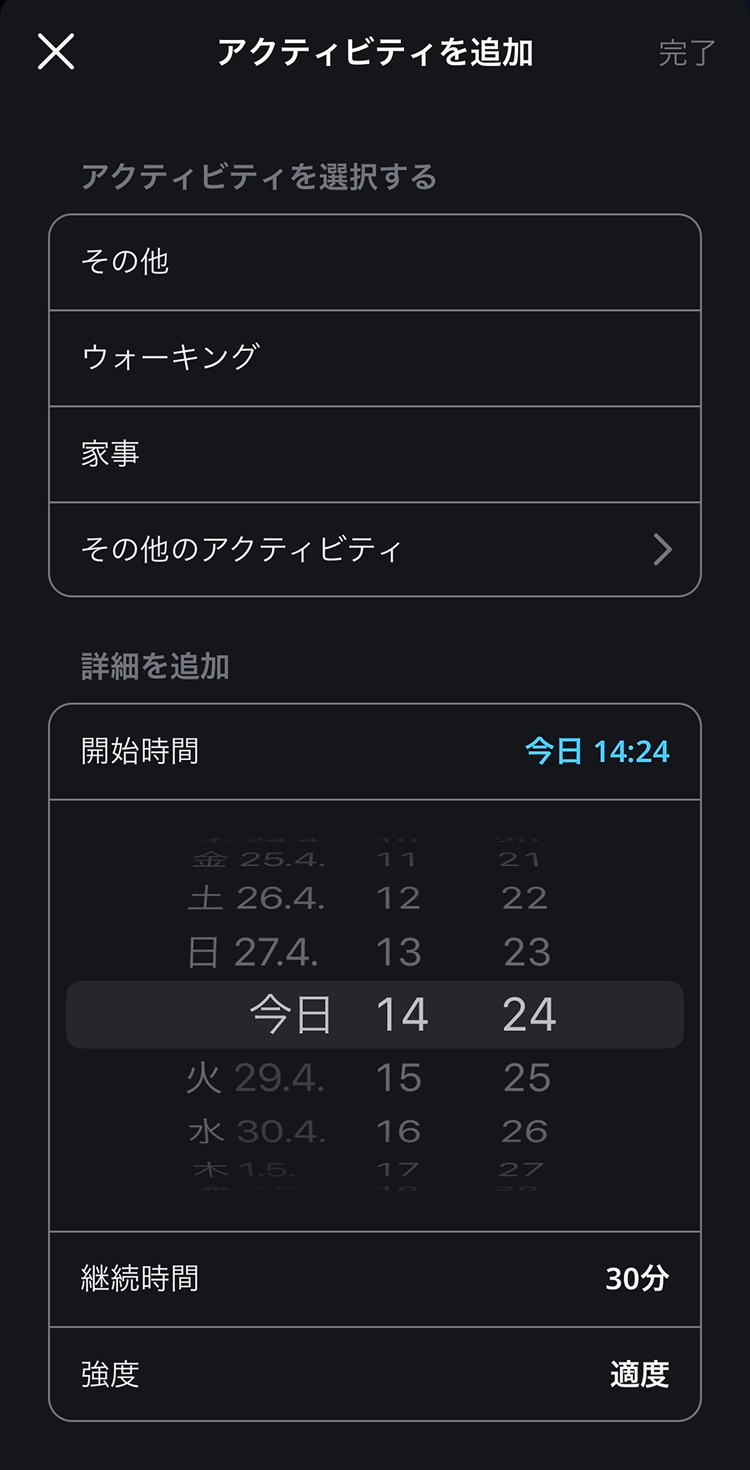Pick 火 29.4. in the date wheel
The width and height of the screenshot is (750, 1470).
255,1078
